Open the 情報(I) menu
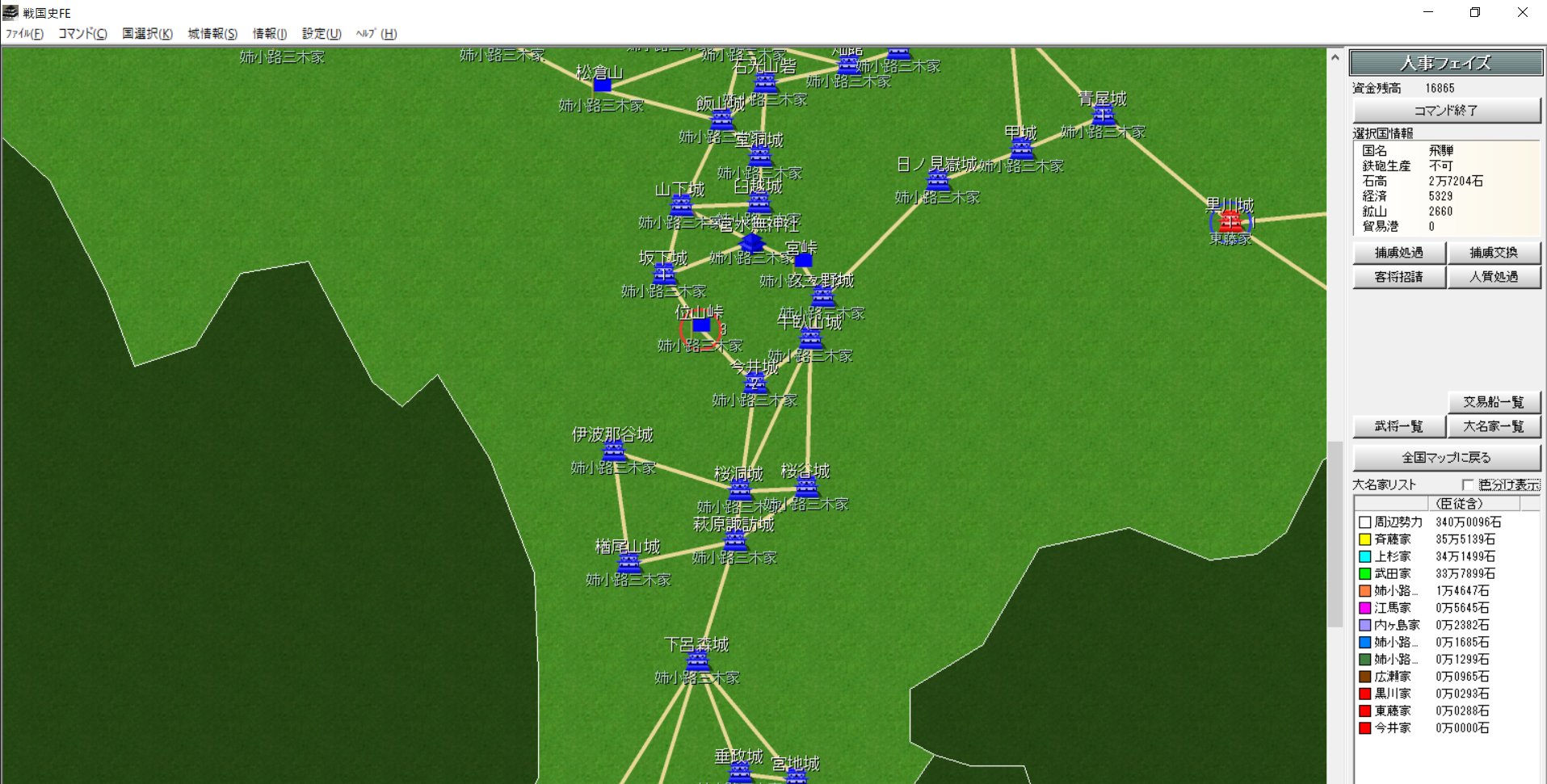This screenshot has width=1547, height=784. (269, 33)
